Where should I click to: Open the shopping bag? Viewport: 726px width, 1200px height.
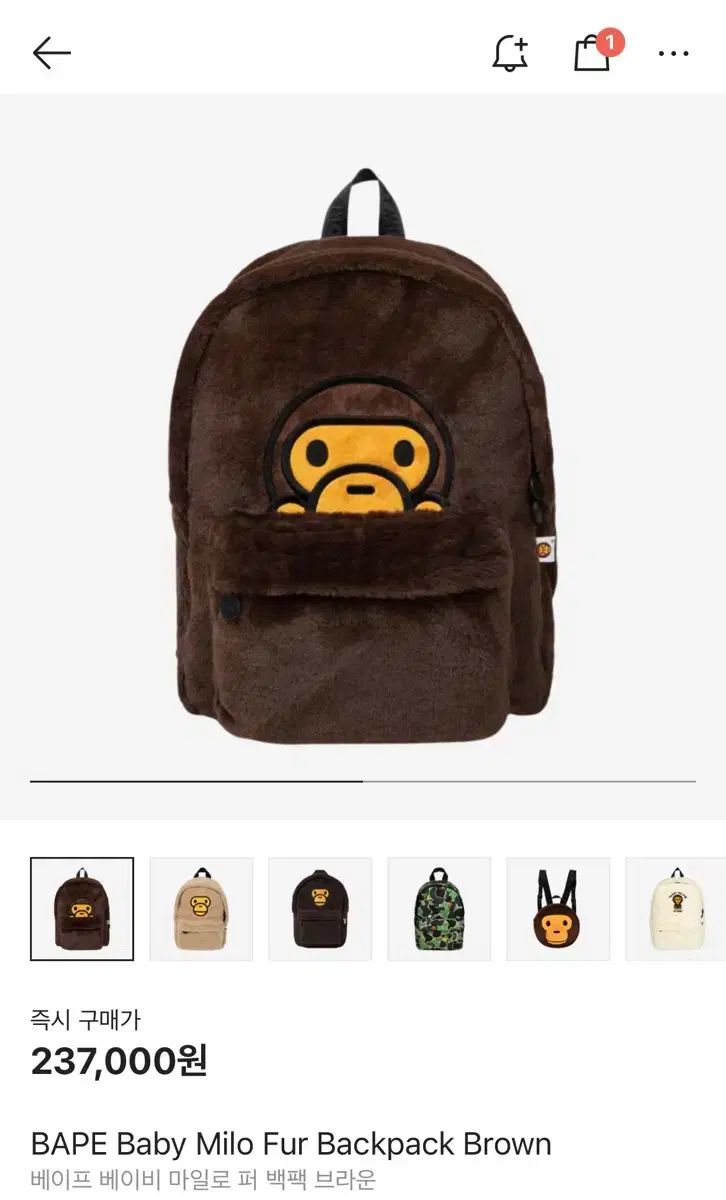(593, 57)
